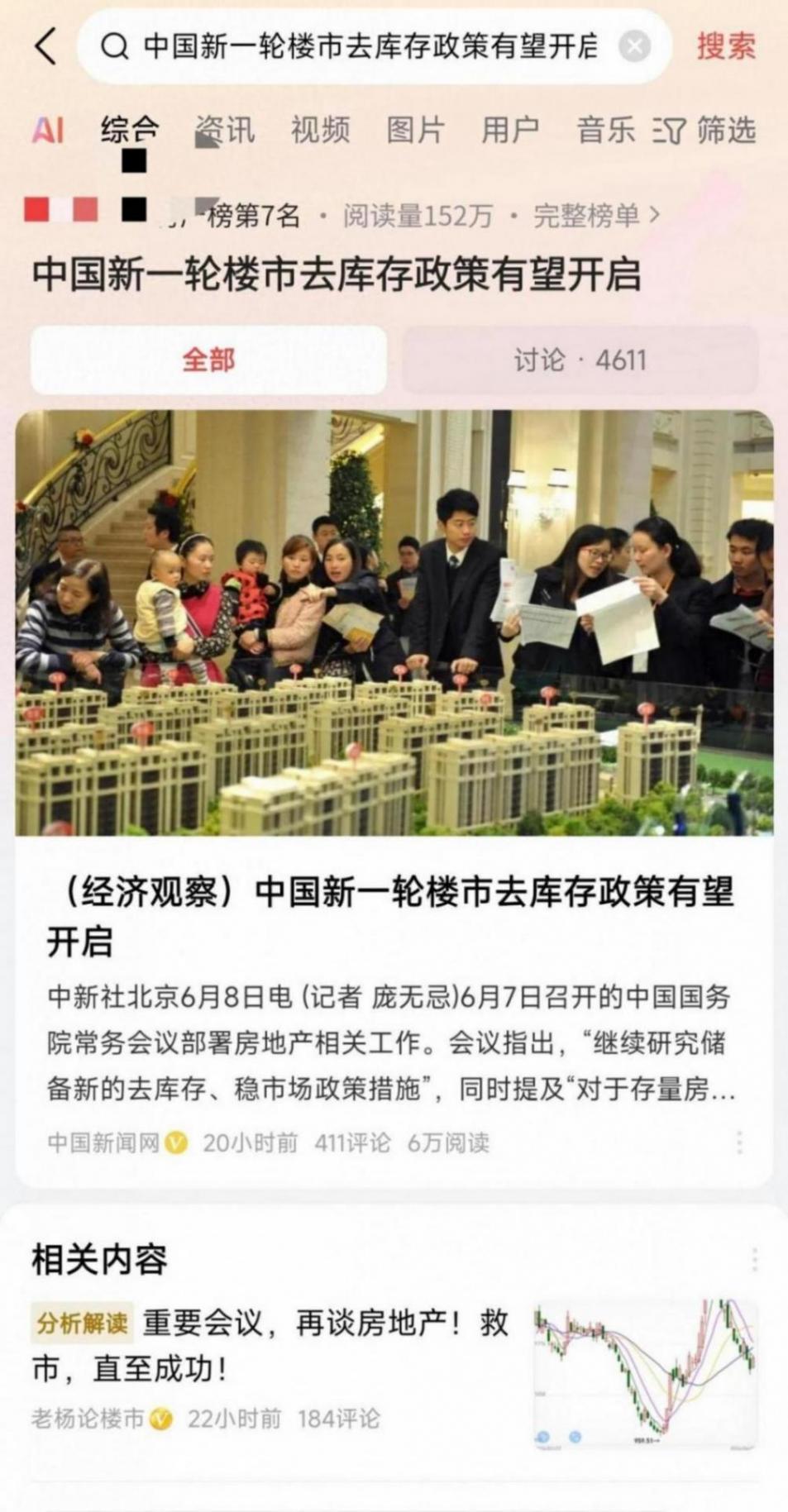Switch to the 资讯 tab
Viewport: 788px width, 1512px height.
click(x=225, y=130)
